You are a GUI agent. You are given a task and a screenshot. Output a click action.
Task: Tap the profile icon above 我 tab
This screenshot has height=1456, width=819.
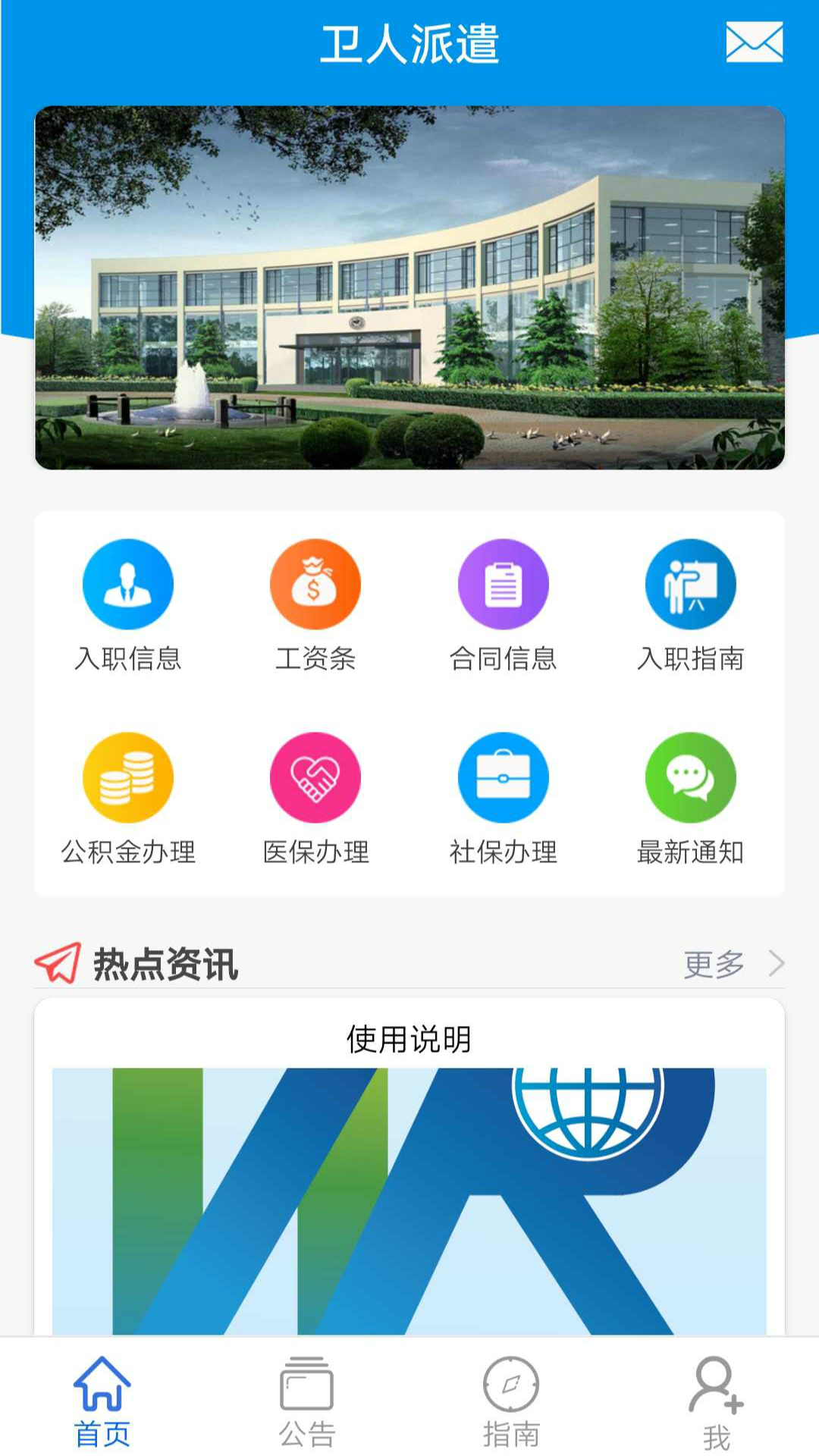coord(716,1399)
